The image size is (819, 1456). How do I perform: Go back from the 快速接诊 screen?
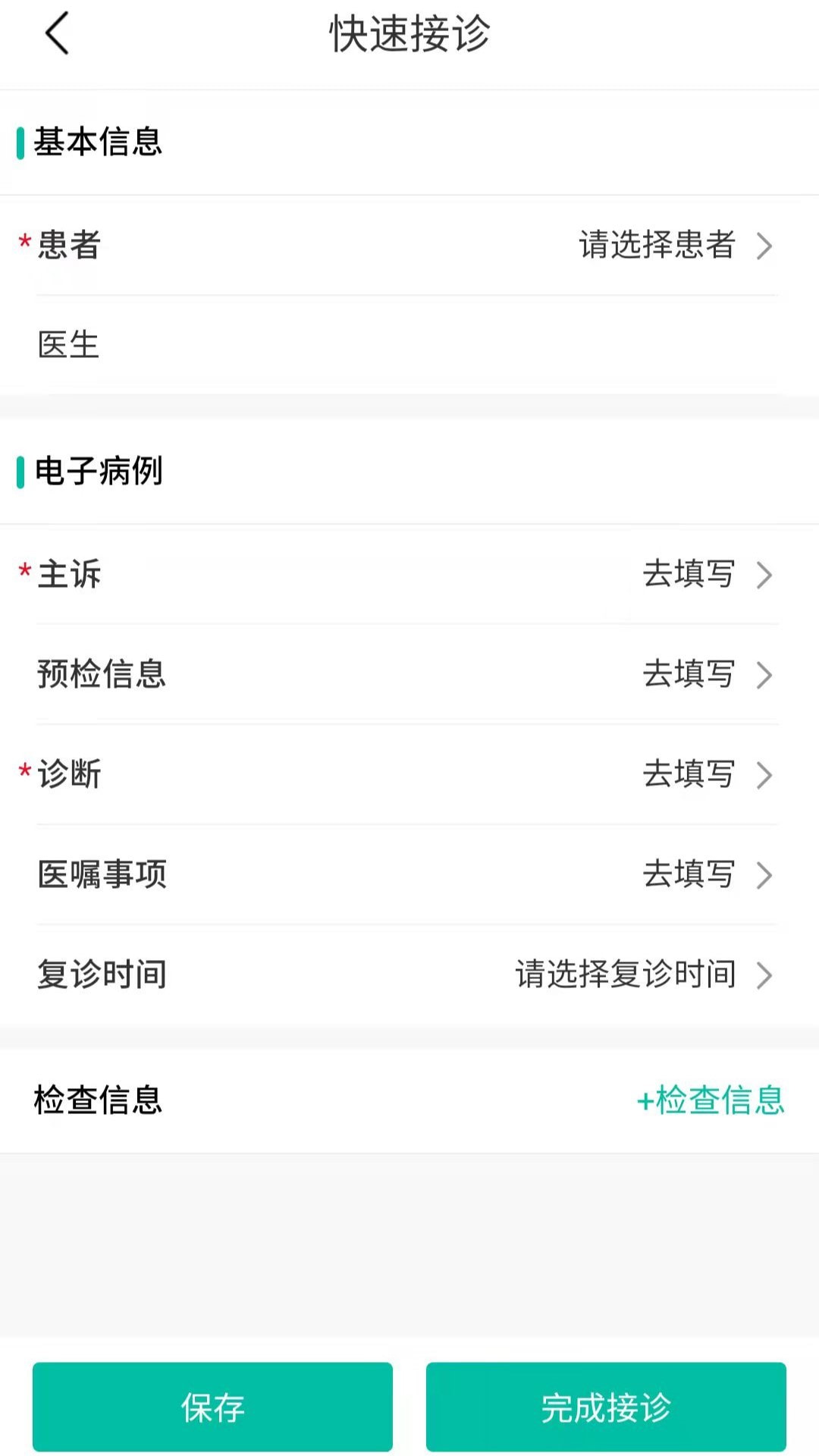coord(57,34)
